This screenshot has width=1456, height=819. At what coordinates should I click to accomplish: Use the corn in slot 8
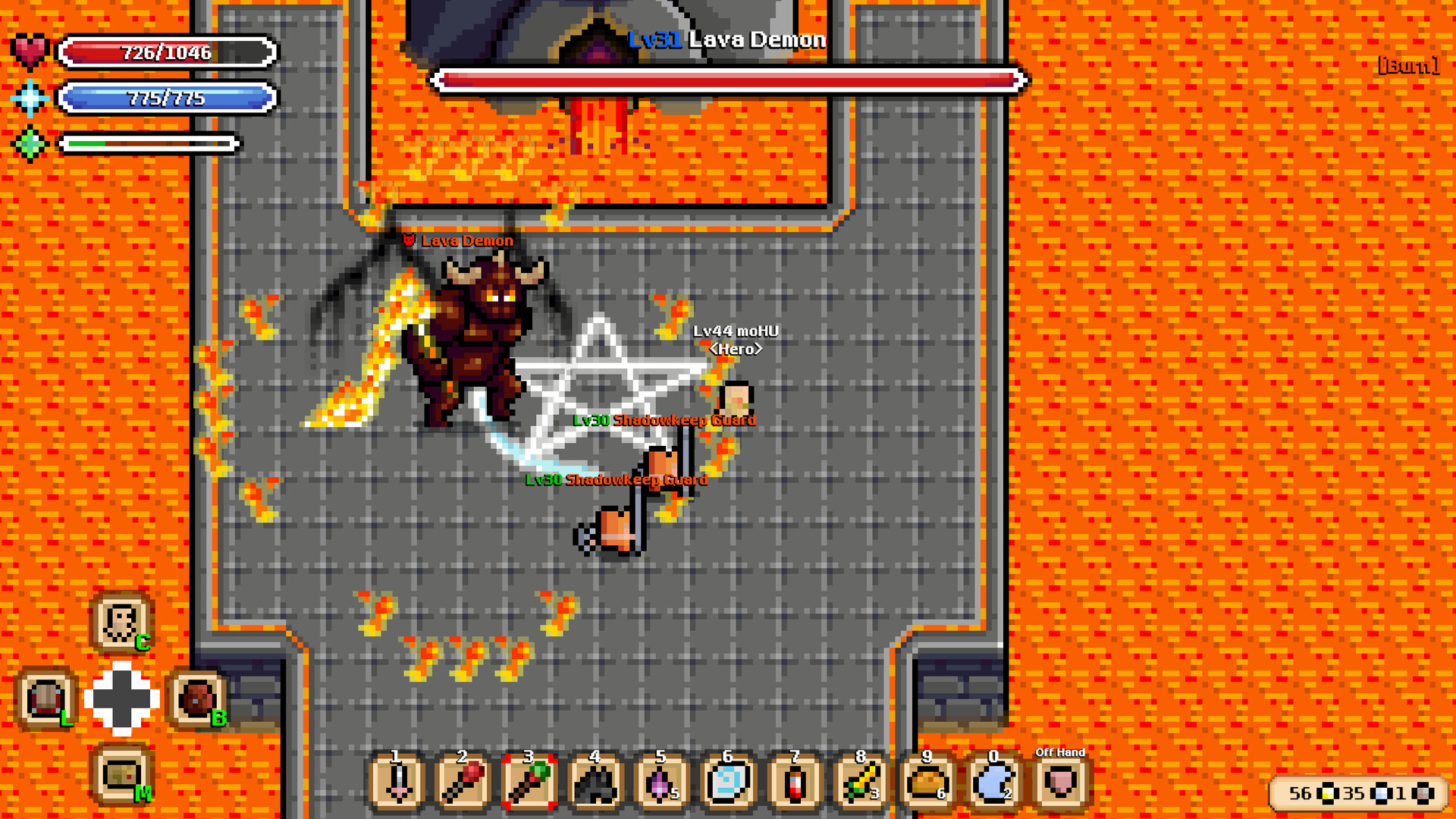point(861,783)
